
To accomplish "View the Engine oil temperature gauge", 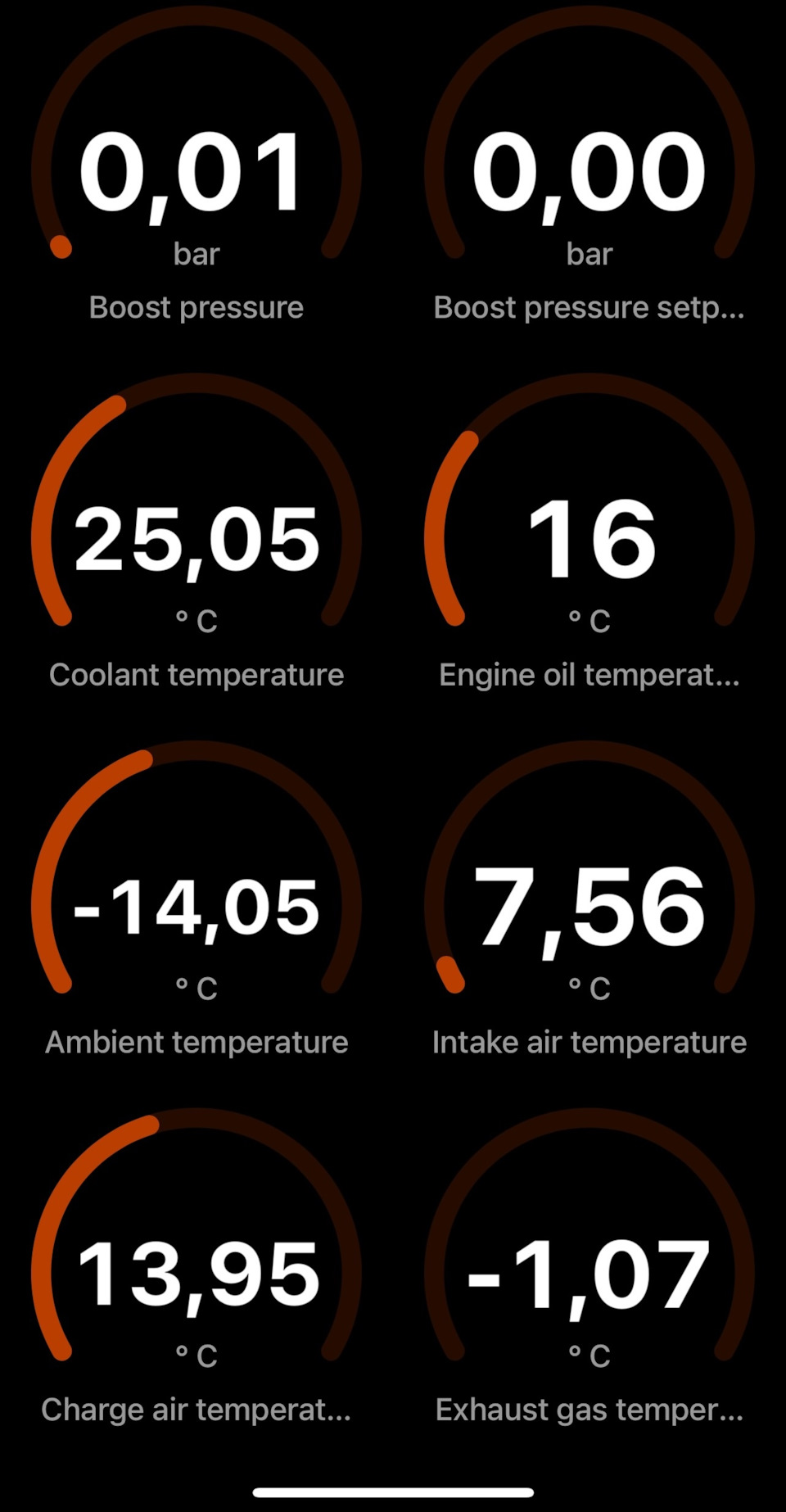I will point(589,539).
